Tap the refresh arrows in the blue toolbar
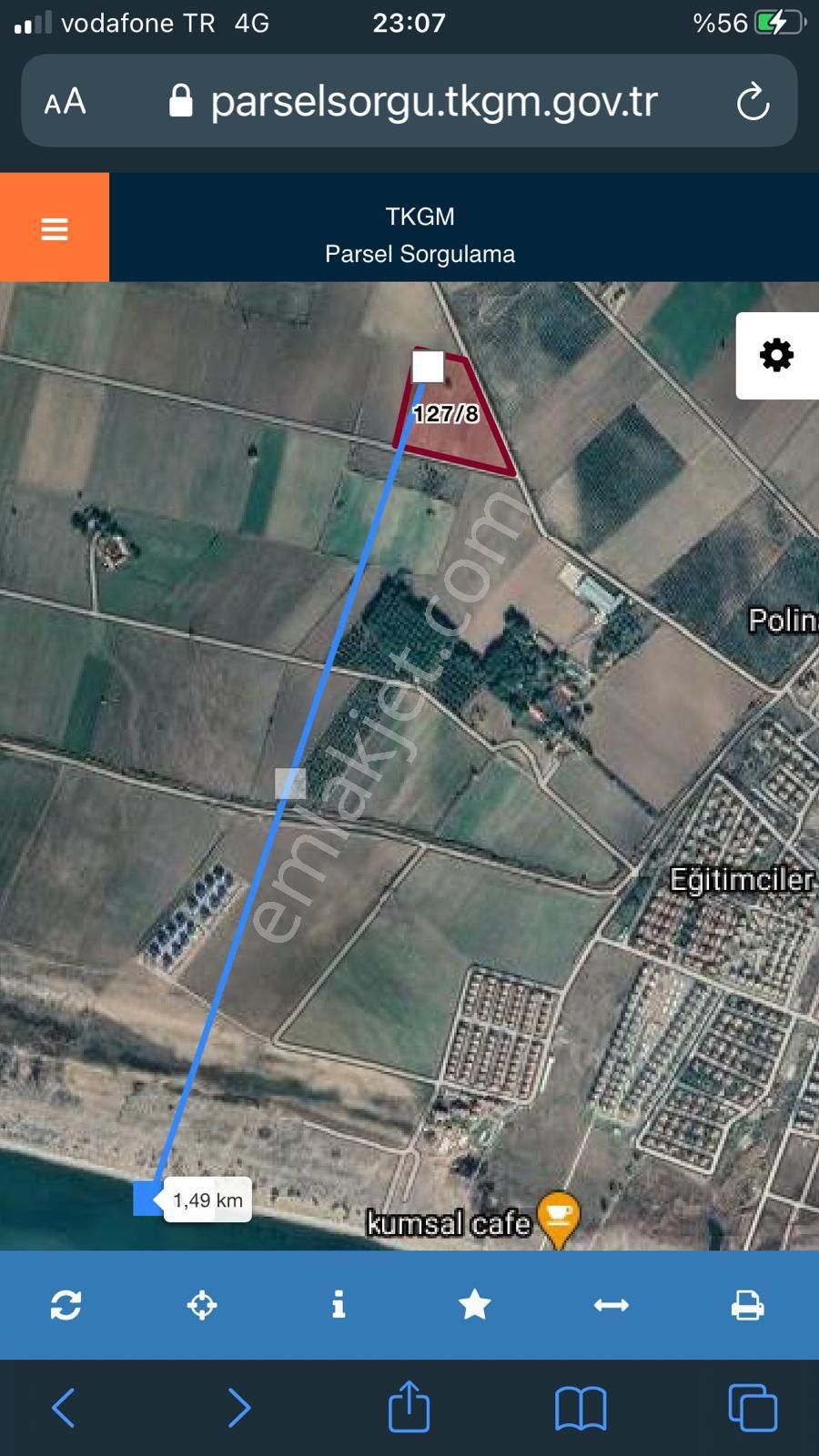 coord(66,1305)
